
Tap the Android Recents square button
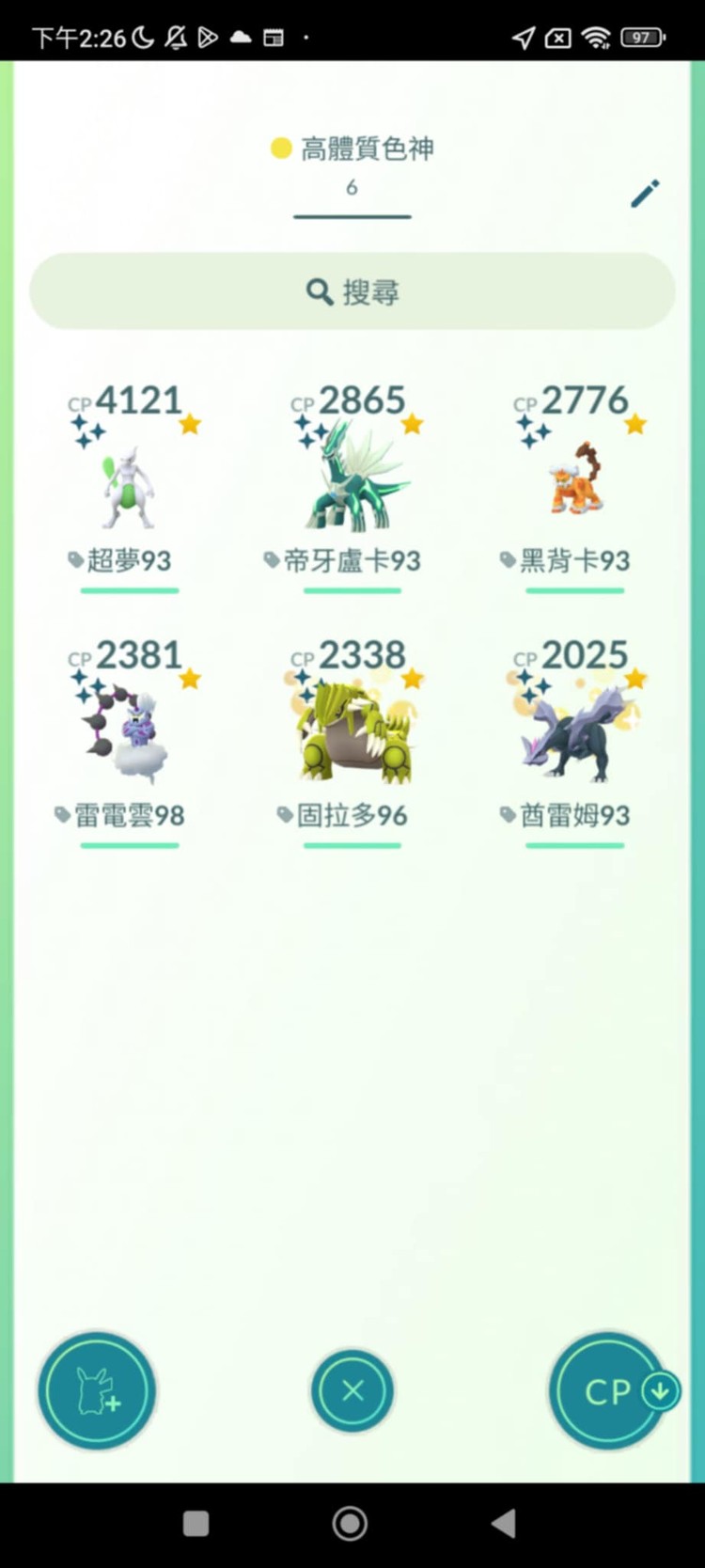(196, 1521)
